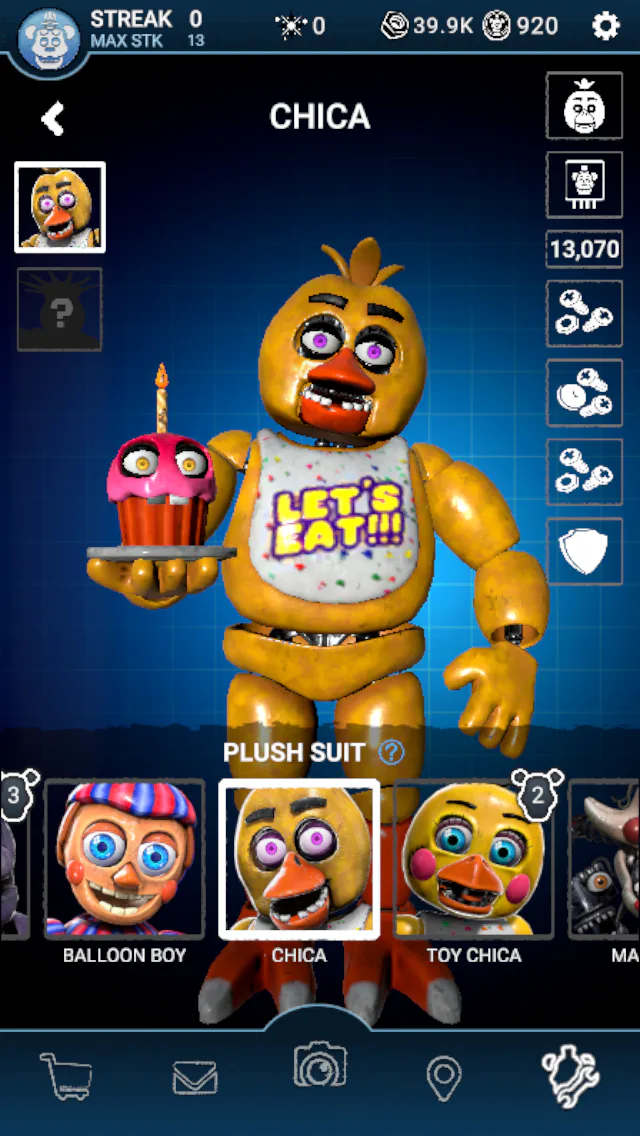Open the map location tab

444,1078
